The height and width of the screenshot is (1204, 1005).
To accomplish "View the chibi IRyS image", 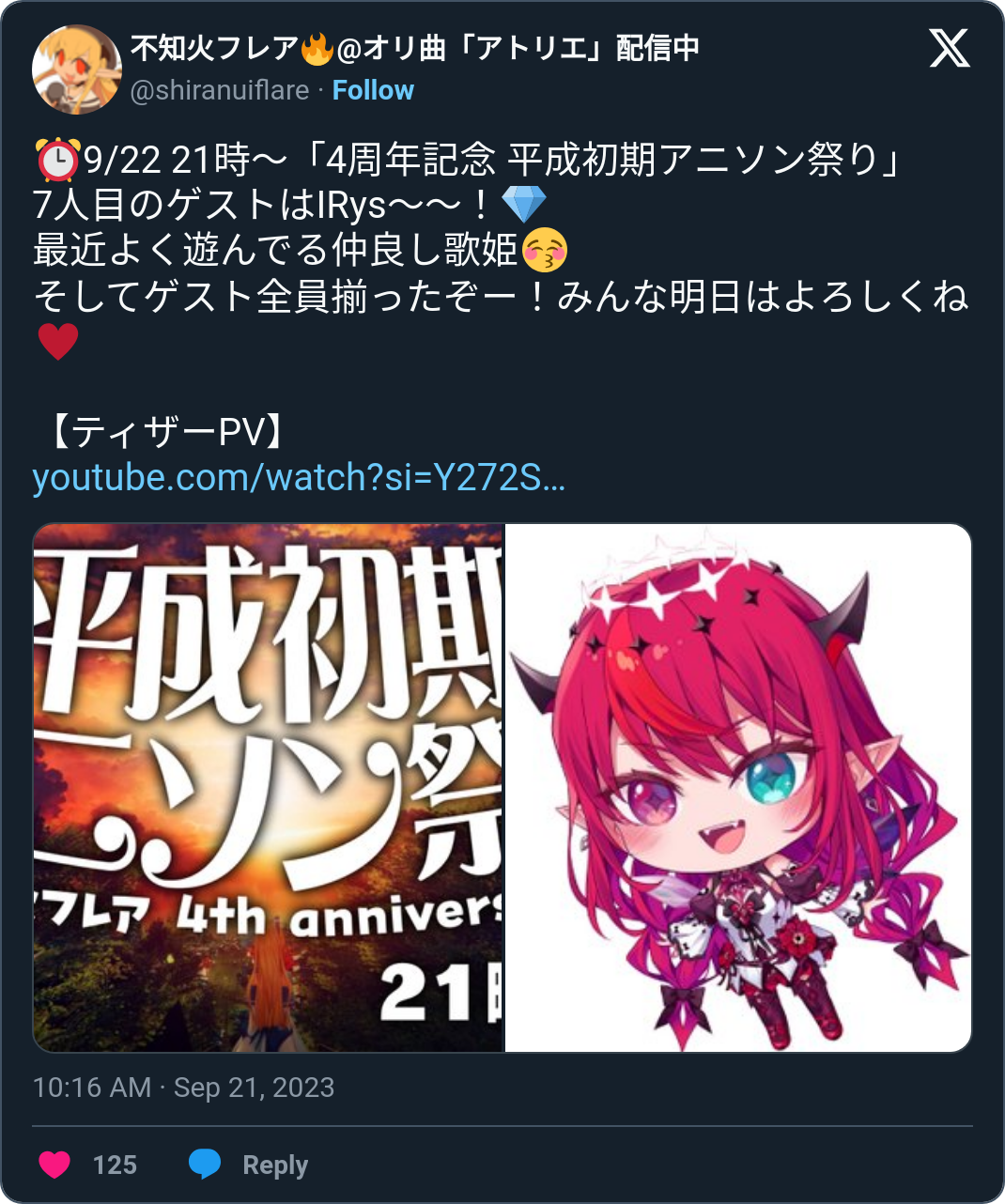I will point(738,787).
